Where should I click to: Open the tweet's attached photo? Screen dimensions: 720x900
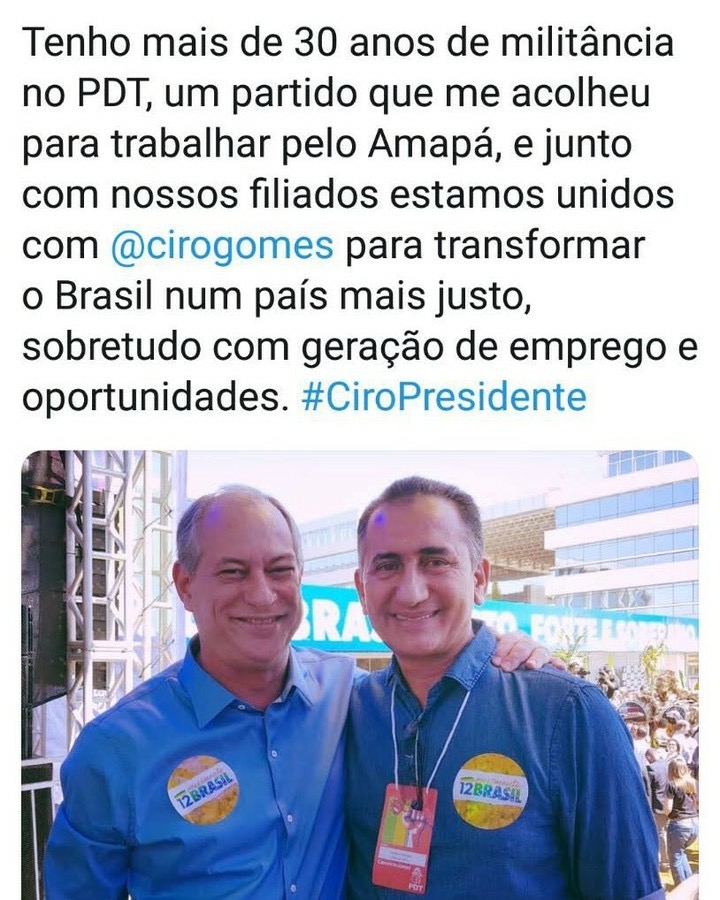(x=360, y=675)
